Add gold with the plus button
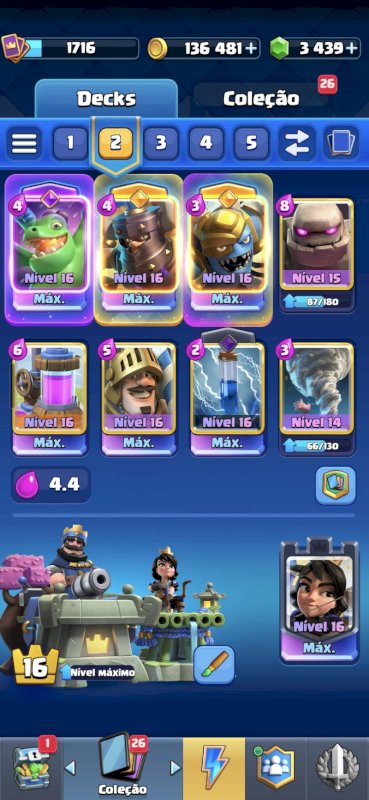 pos(251,48)
